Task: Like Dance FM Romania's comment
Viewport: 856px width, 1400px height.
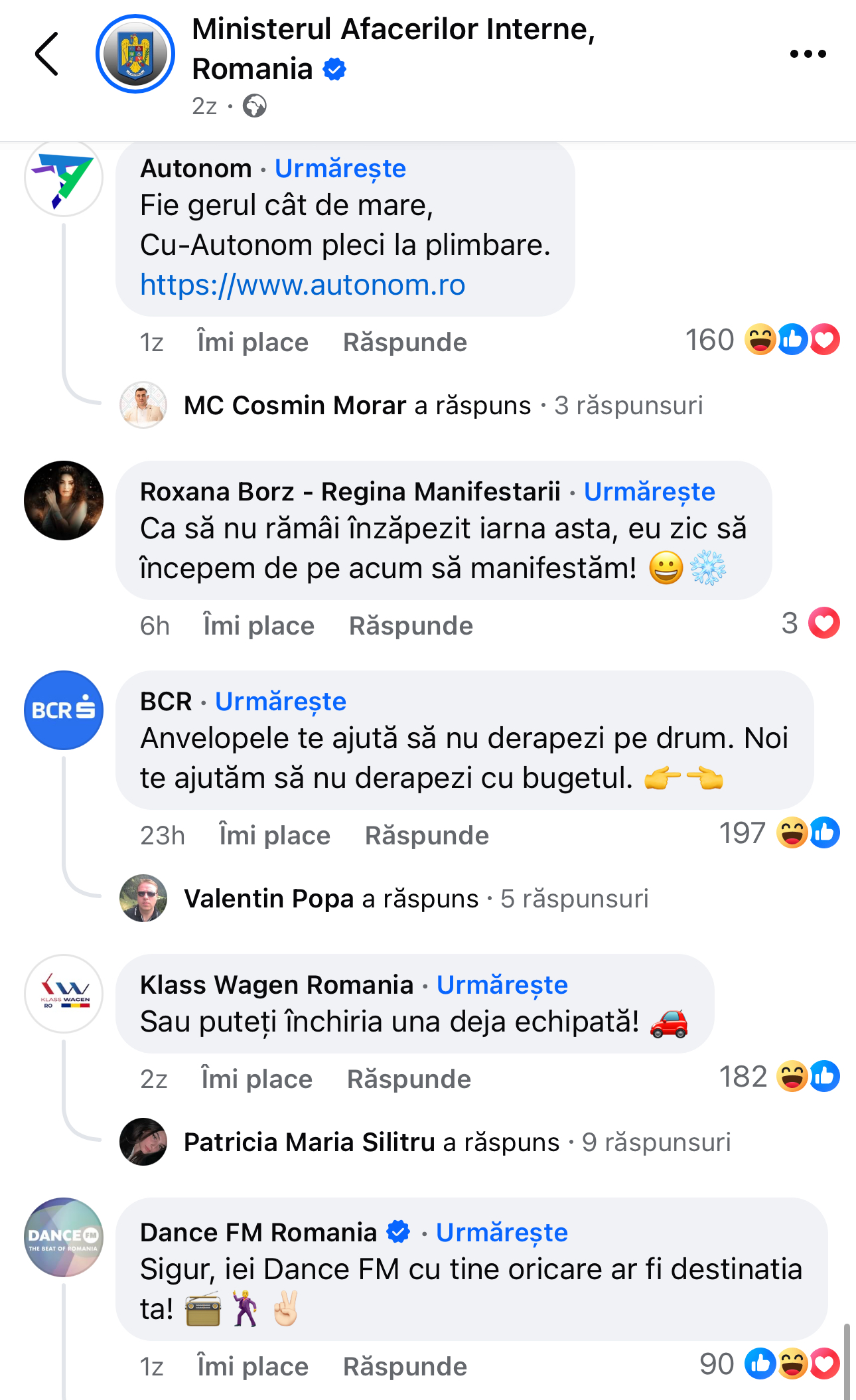Action: tap(253, 1367)
